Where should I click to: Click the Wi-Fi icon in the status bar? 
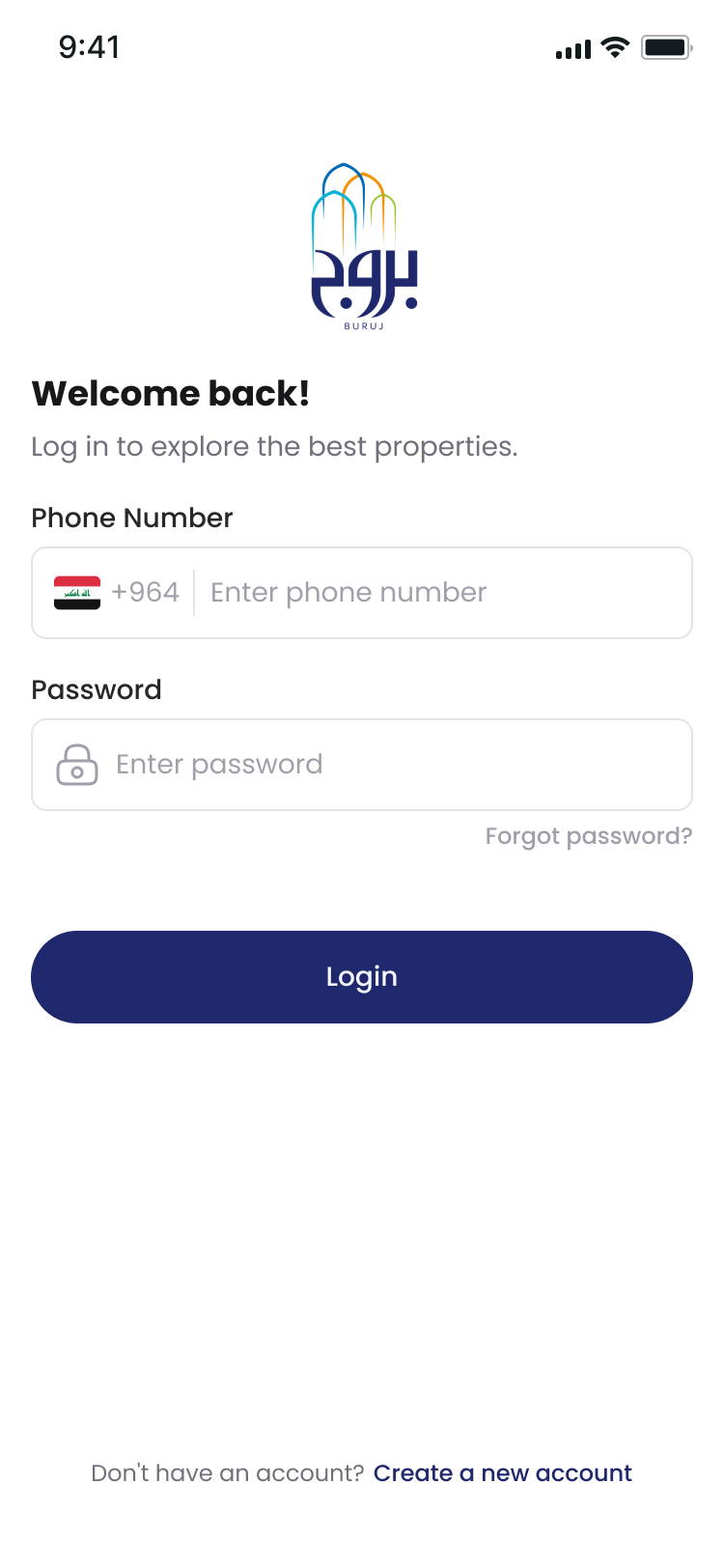(x=612, y=46)
